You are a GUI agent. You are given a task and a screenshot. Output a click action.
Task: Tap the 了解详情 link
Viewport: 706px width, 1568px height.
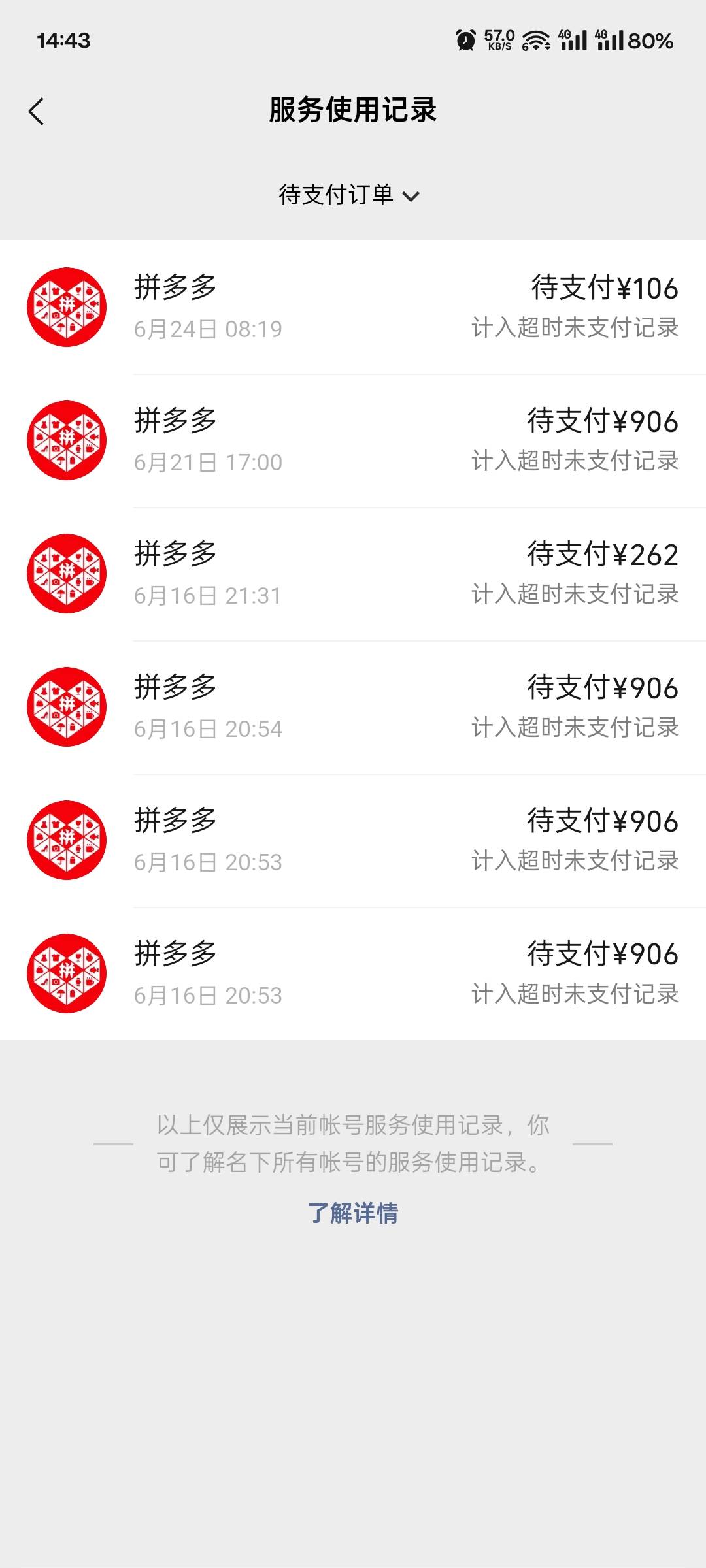tap(353, 1213)
